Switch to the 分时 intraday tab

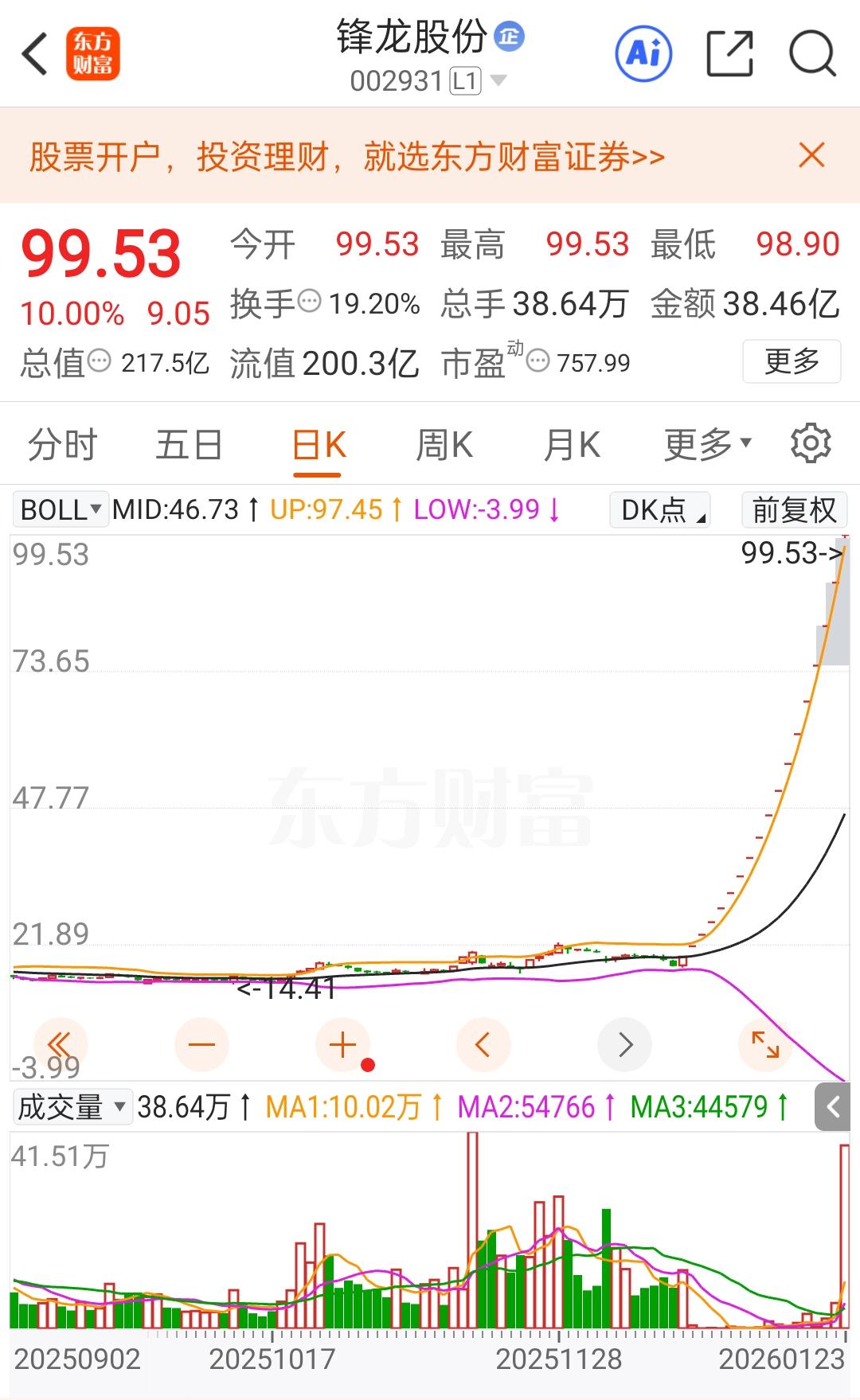coord(61,444)
